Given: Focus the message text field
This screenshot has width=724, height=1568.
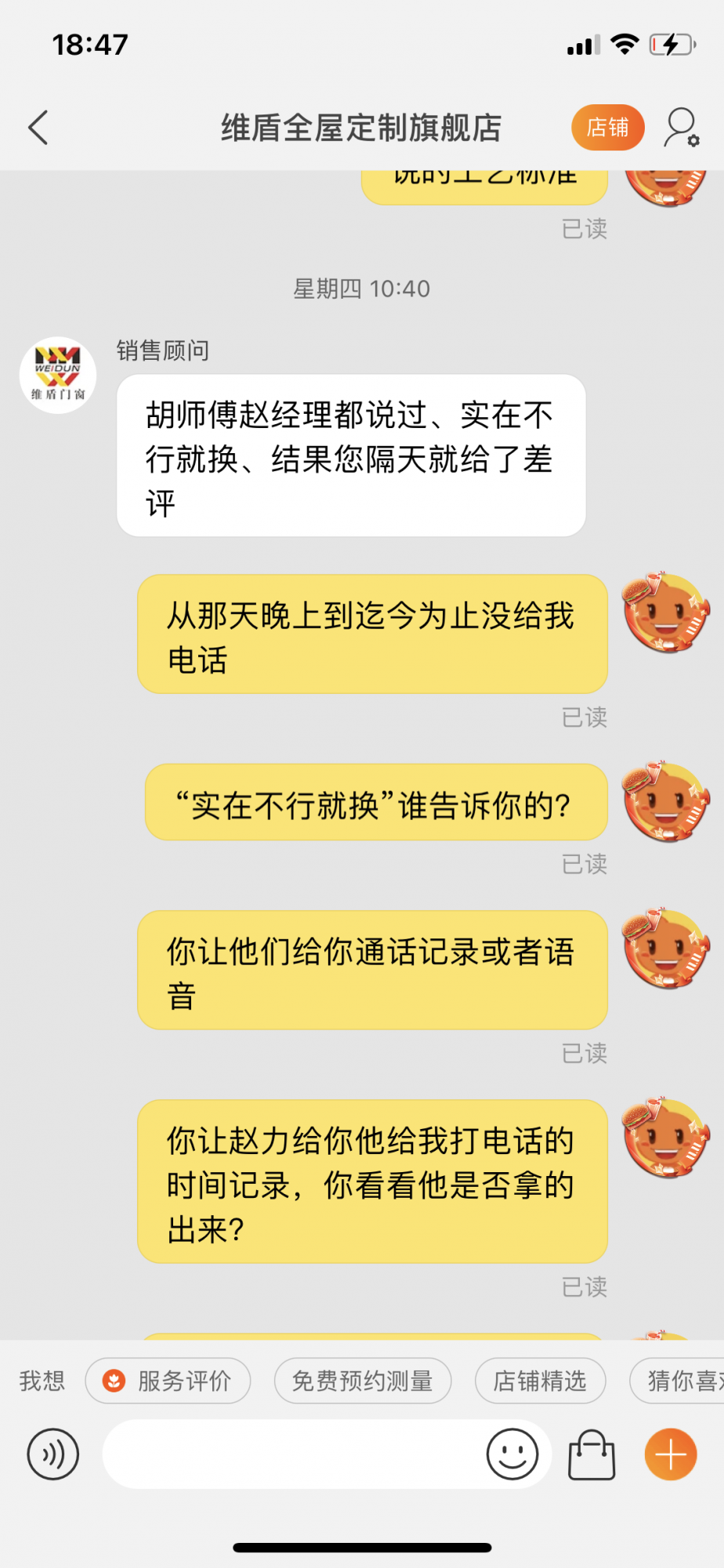Looking at the screenshot, I should pos(290,1454).
